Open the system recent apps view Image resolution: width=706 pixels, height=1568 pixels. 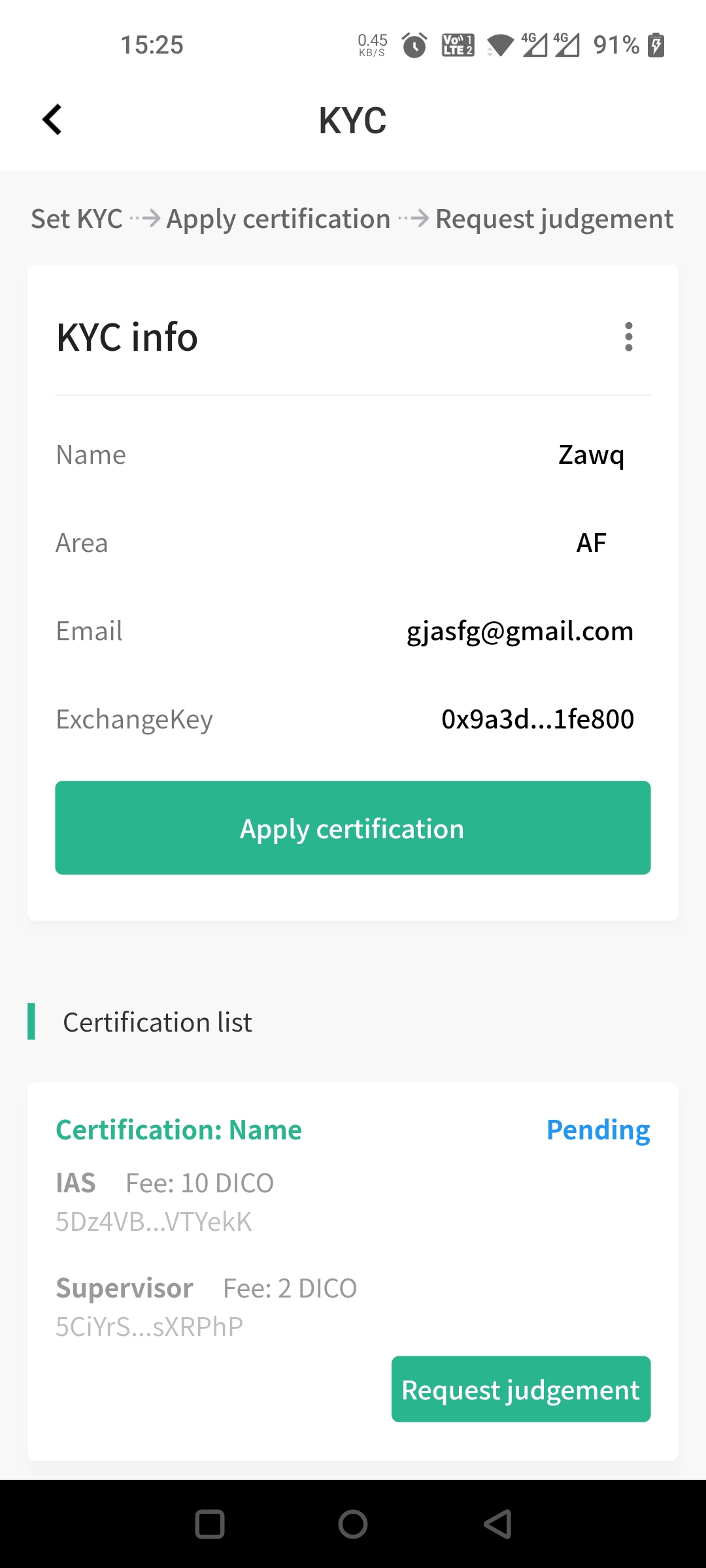210,1524
